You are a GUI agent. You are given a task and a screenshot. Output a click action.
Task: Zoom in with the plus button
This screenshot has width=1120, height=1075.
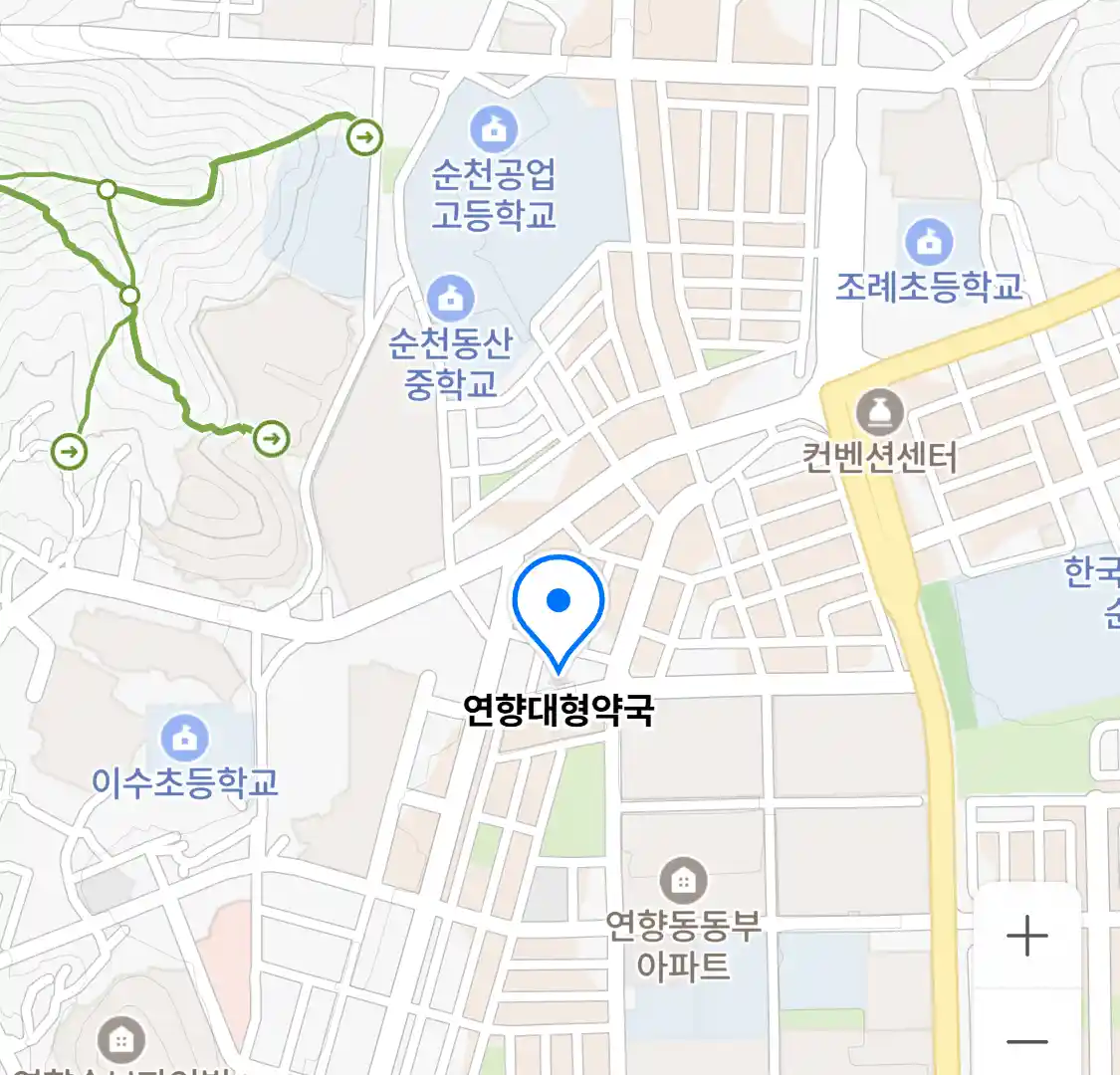coord(1026,937)
